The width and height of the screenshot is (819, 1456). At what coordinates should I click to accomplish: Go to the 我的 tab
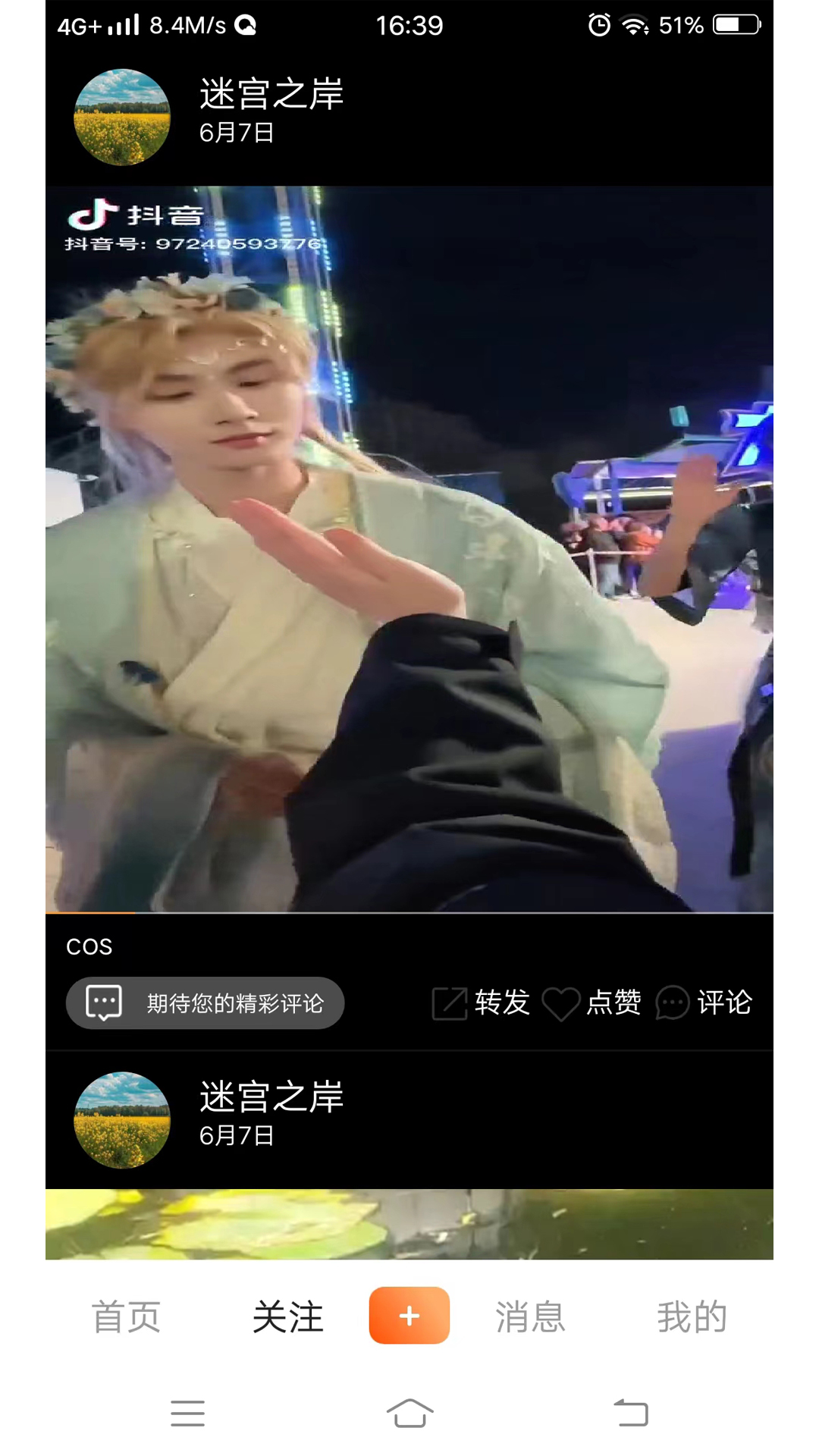(692, 1316)
